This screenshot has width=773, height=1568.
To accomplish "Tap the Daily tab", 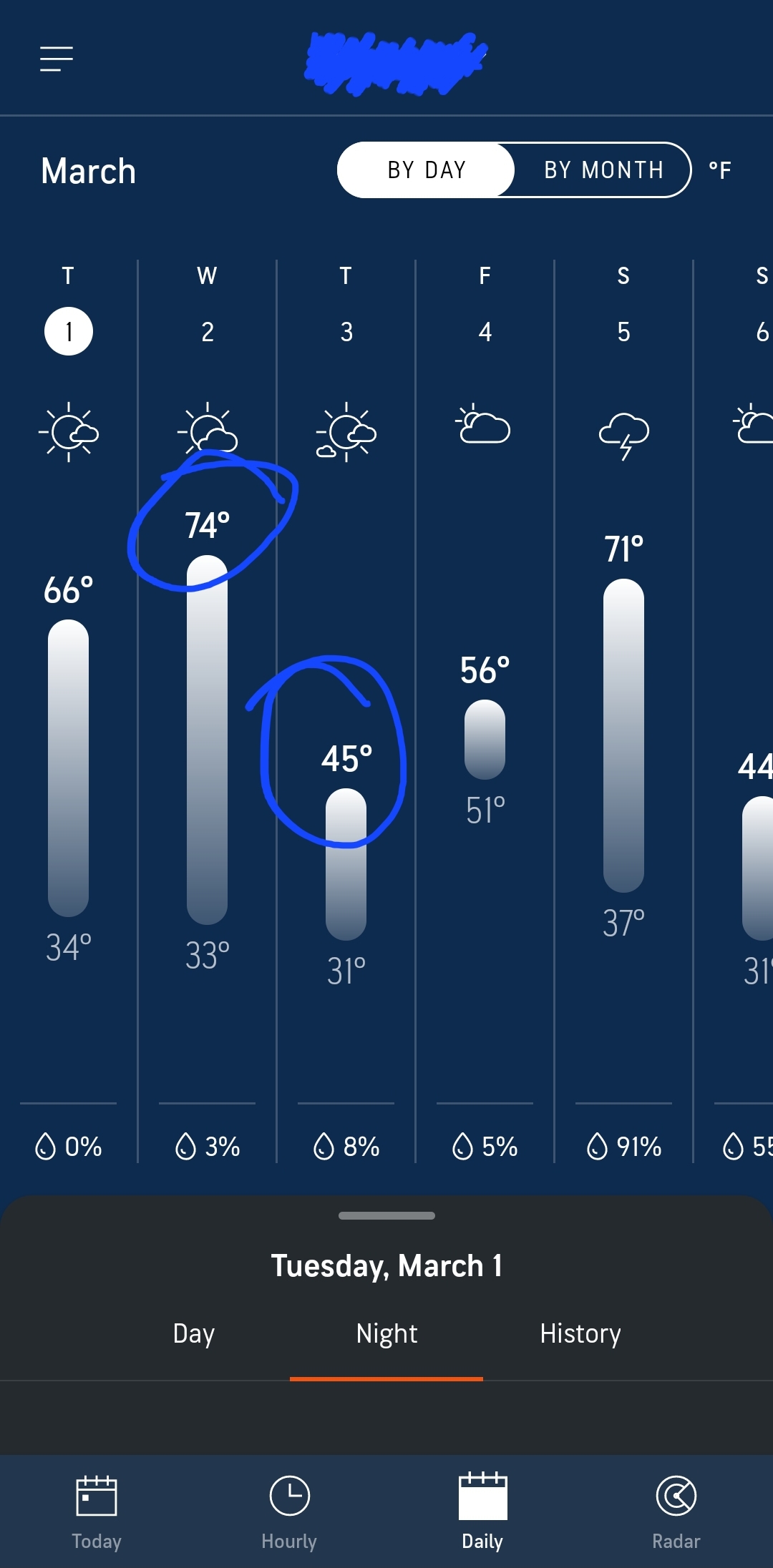I will coord(482,1511).
